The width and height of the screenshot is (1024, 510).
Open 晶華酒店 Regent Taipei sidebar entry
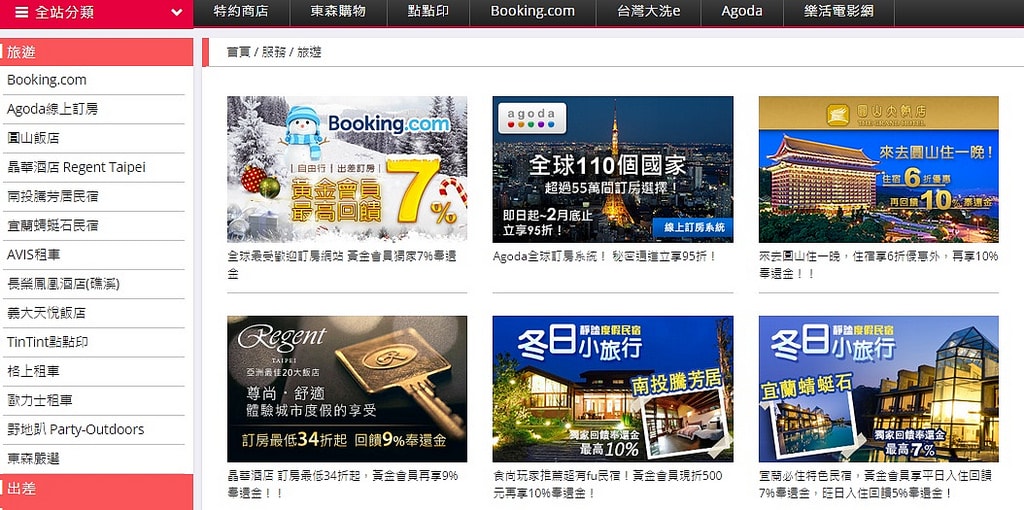tap(76, 167)
